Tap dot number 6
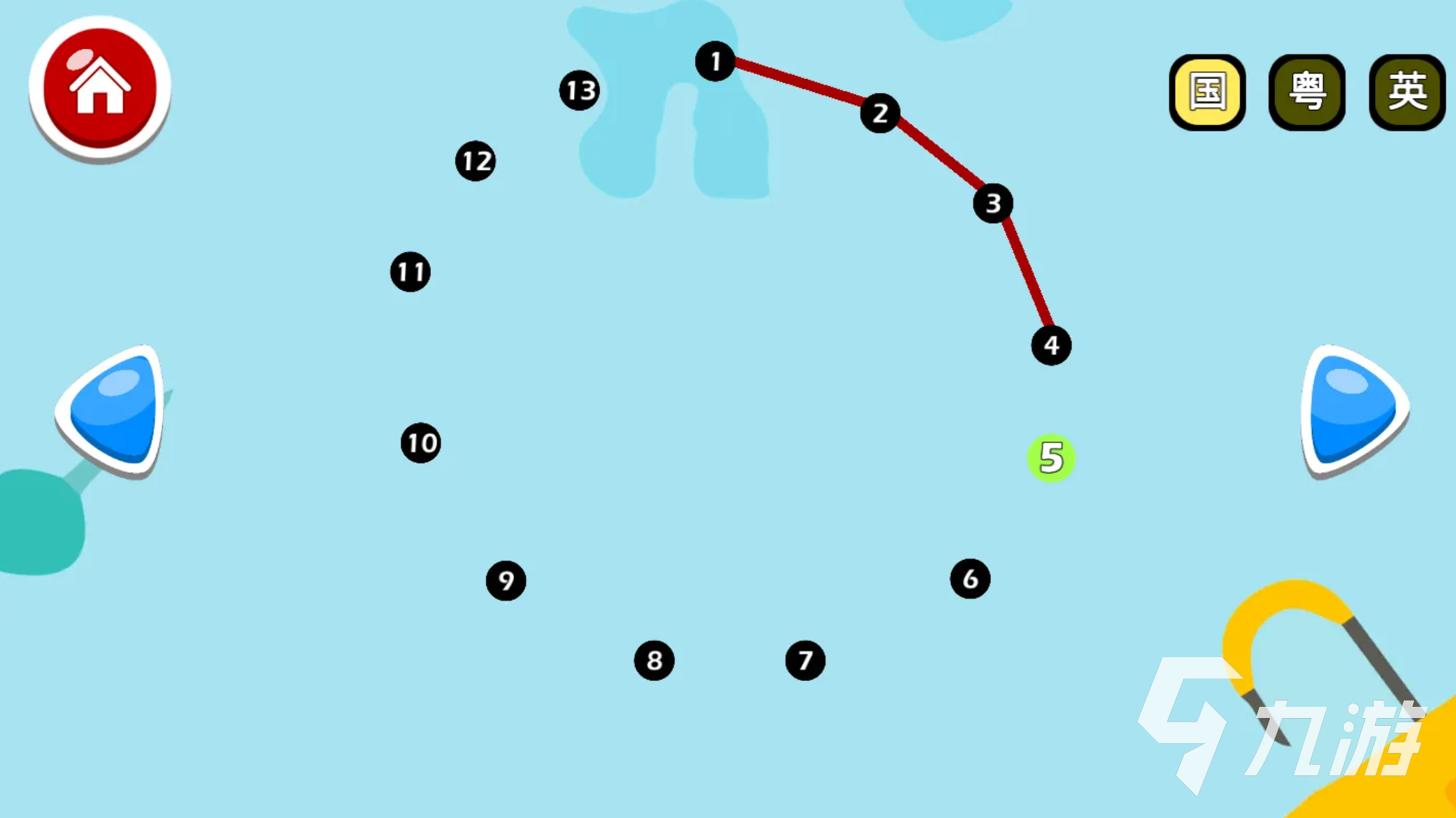The height and width of the screenshot is (818, 1456). point(970,579)
